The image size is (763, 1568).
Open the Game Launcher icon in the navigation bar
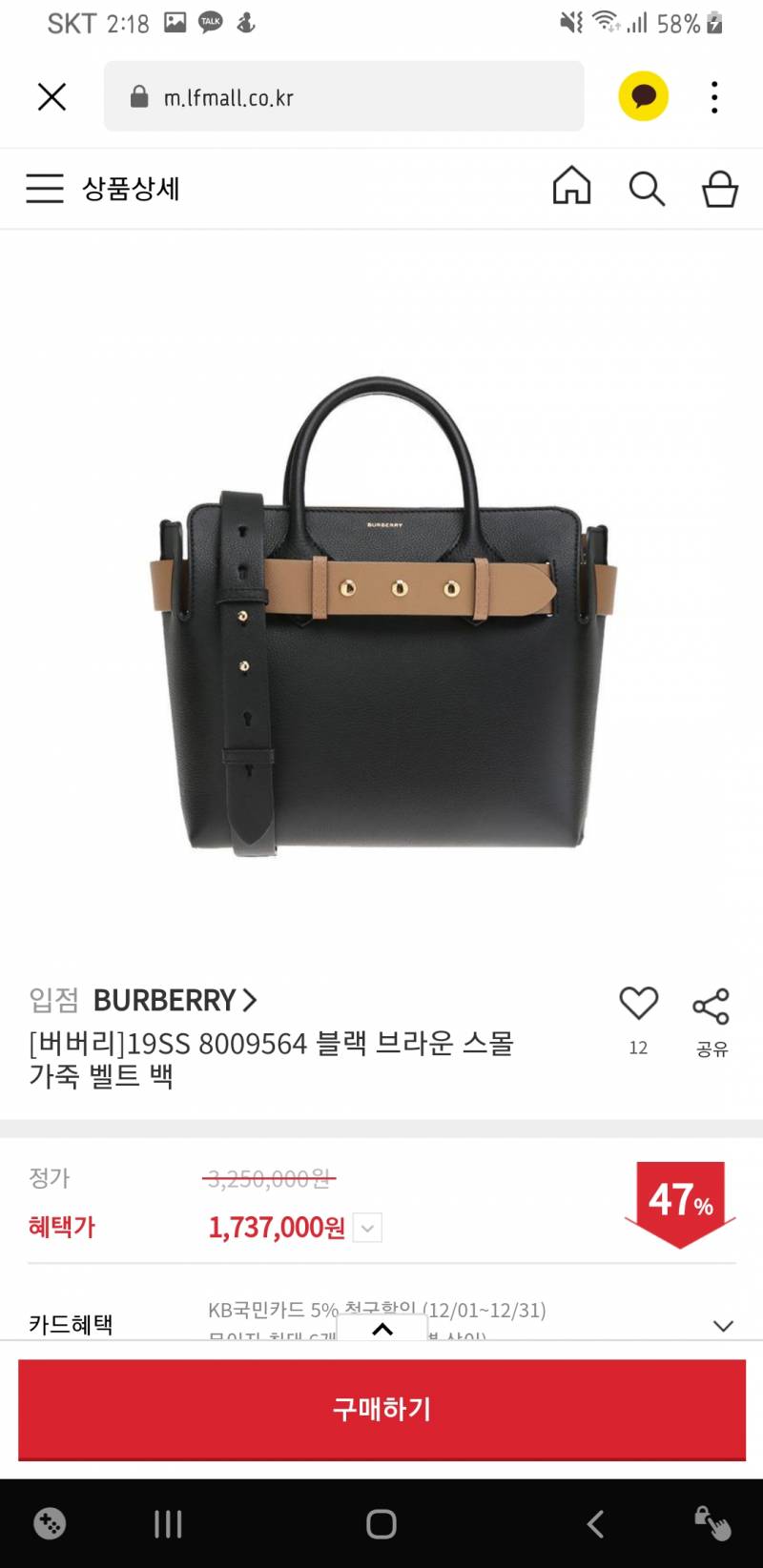pyautogui.click(x=50, y=1523)
